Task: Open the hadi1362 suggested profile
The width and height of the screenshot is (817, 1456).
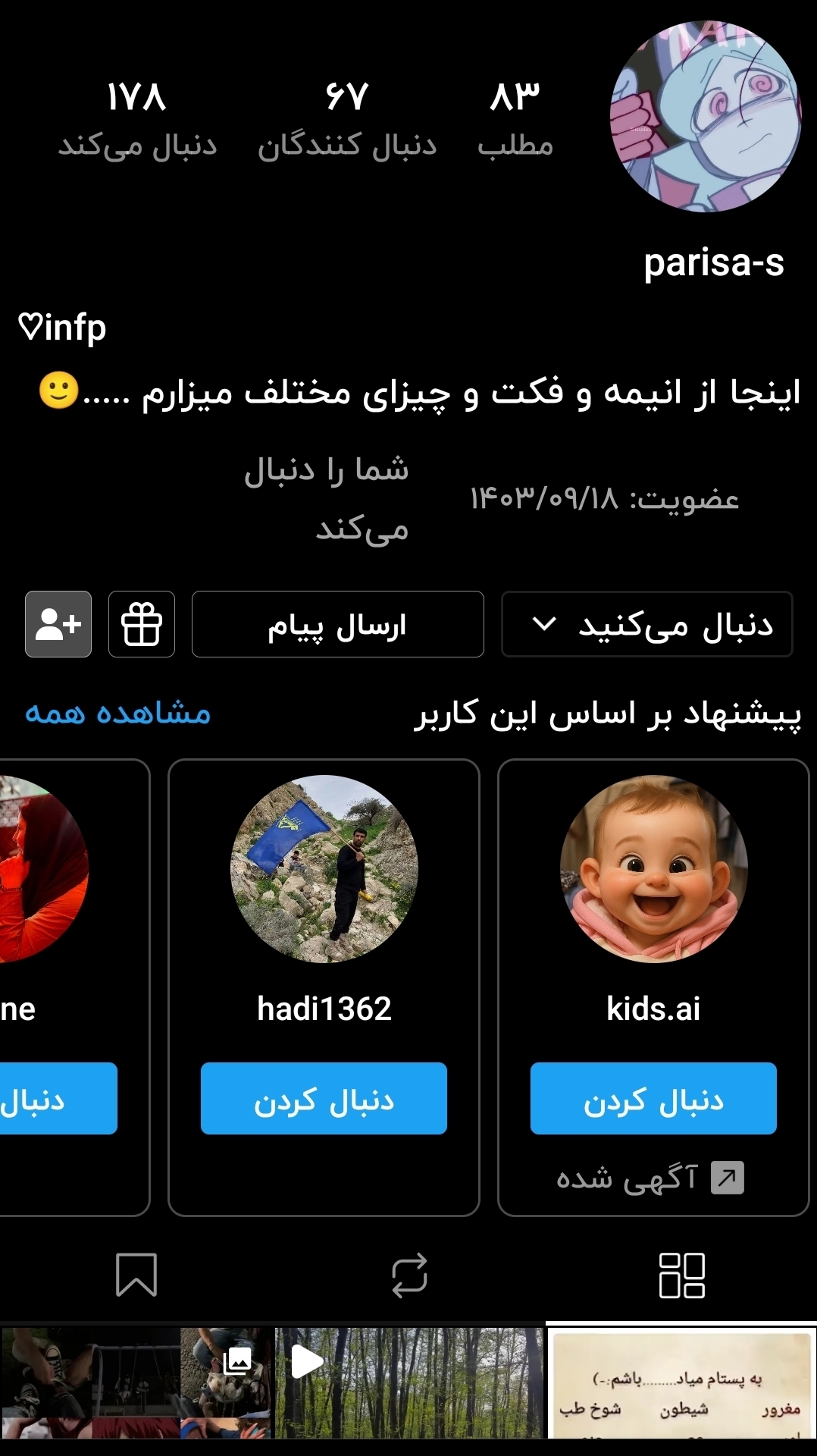Action: (324, 869)
